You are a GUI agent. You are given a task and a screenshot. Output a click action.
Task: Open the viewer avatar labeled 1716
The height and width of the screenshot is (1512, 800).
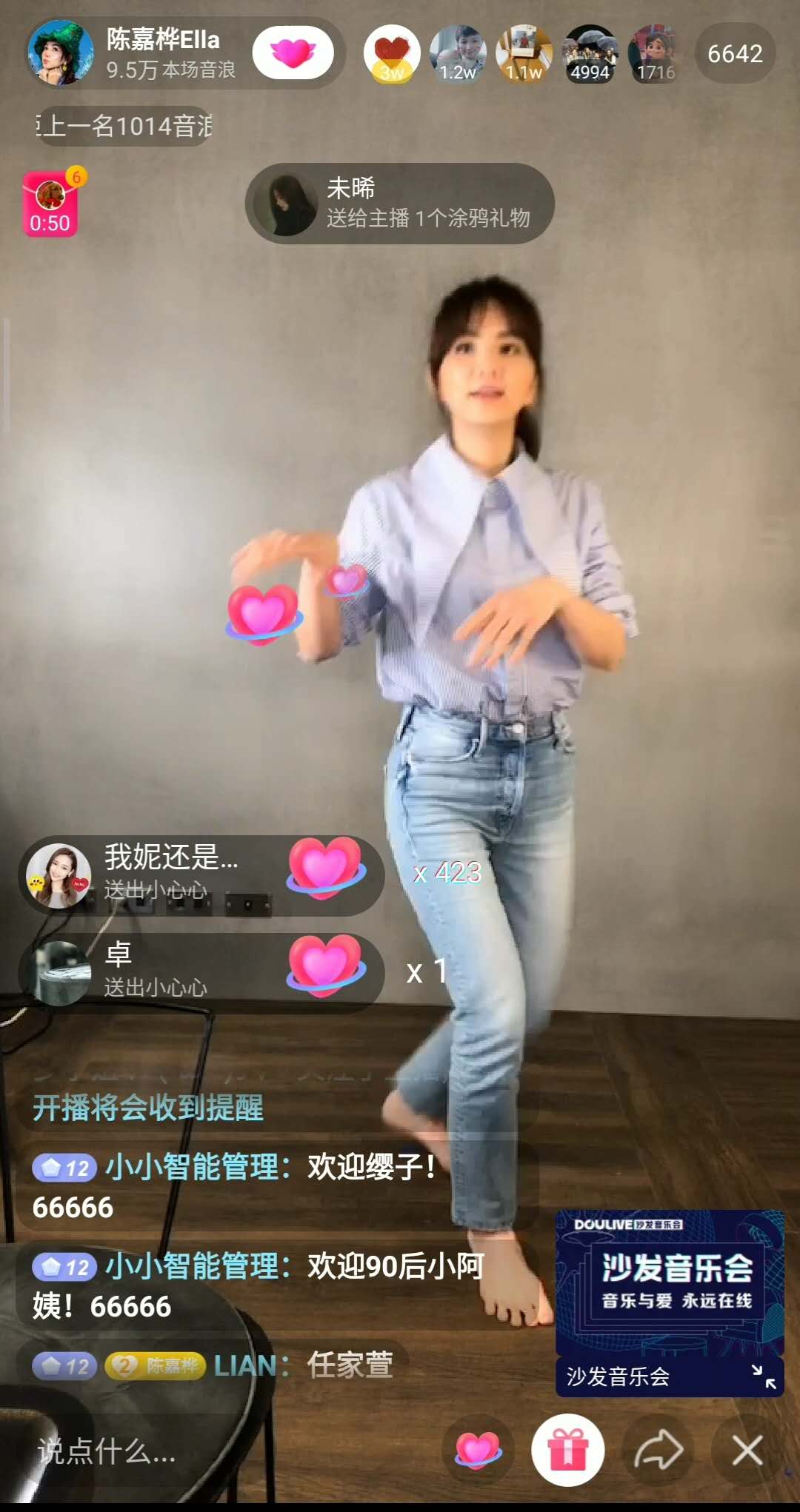[x=656, y=53]
